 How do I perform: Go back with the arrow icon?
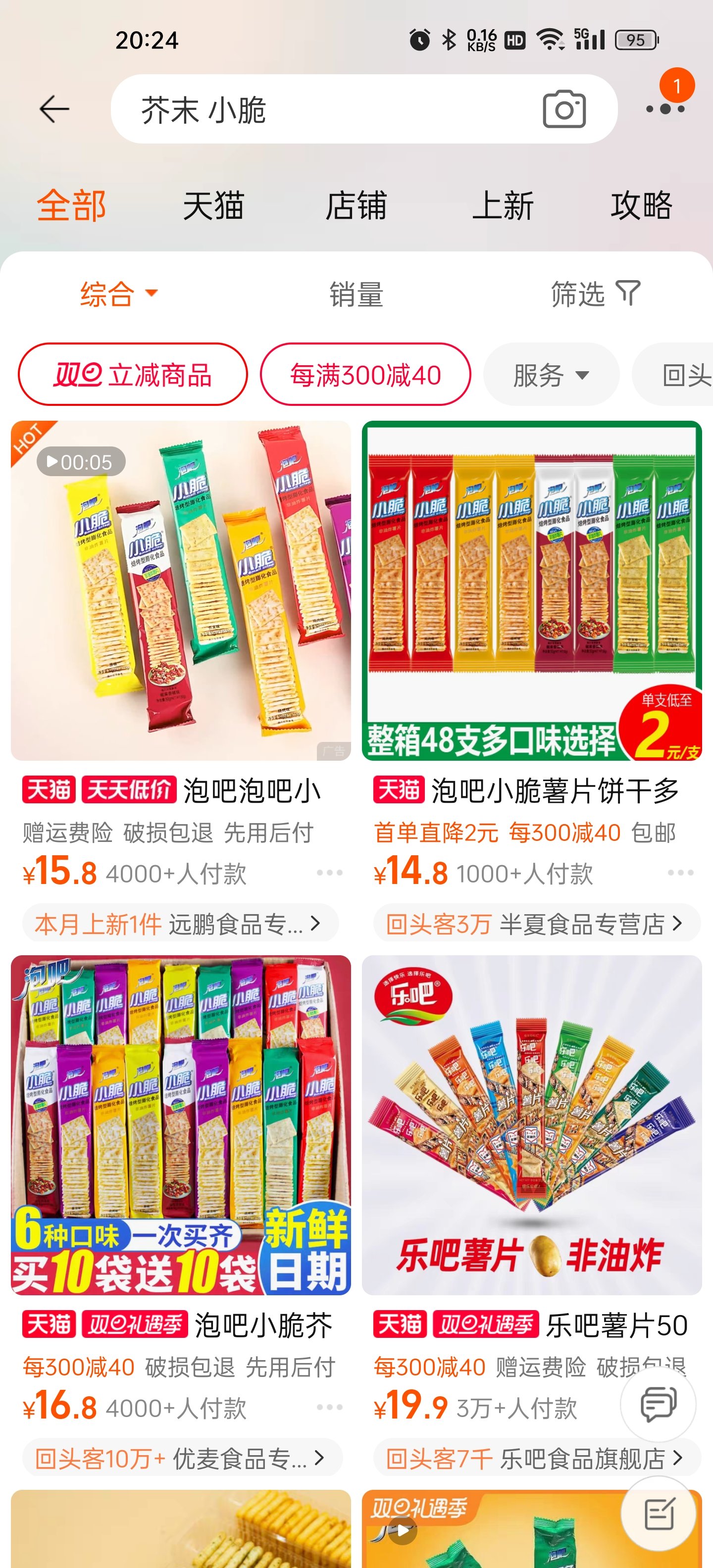[54, 109]
